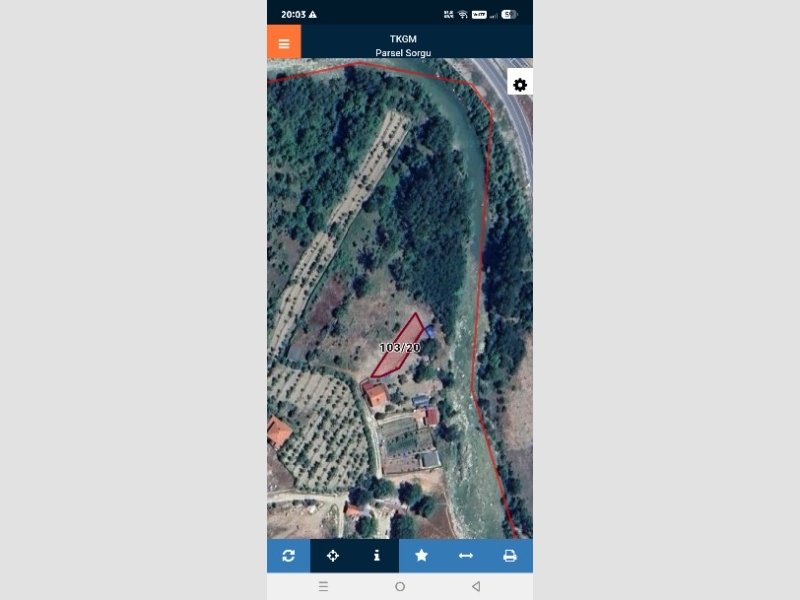The width and height of the screenshot is (800, 600).
Task: Tap the refresh arrows toolbar icon
Action: tap(289, 556)
